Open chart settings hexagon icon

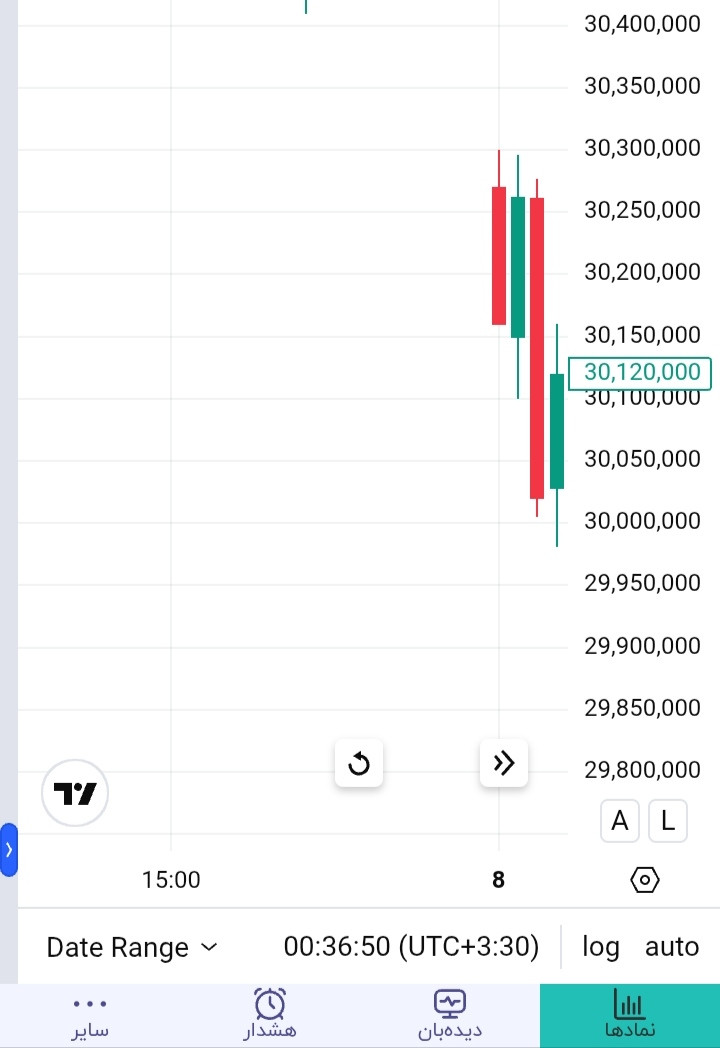(646, 880)
